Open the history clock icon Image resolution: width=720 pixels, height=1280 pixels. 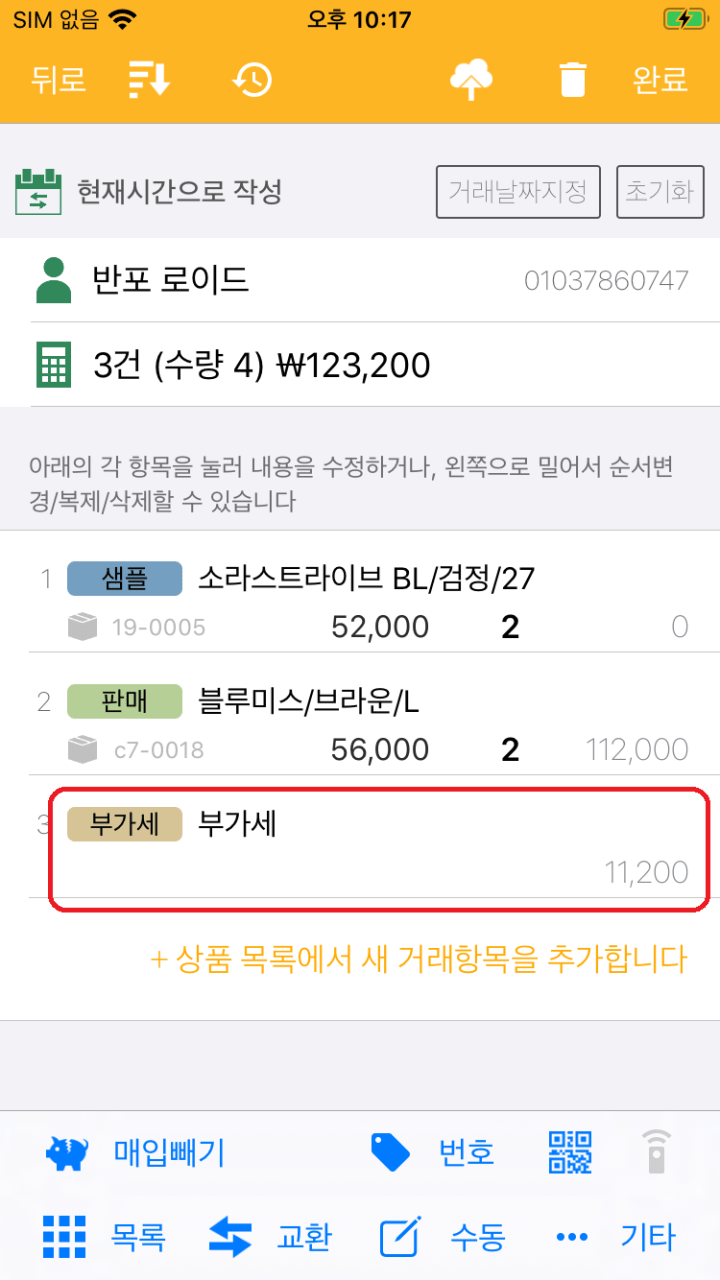coord(252,80)
